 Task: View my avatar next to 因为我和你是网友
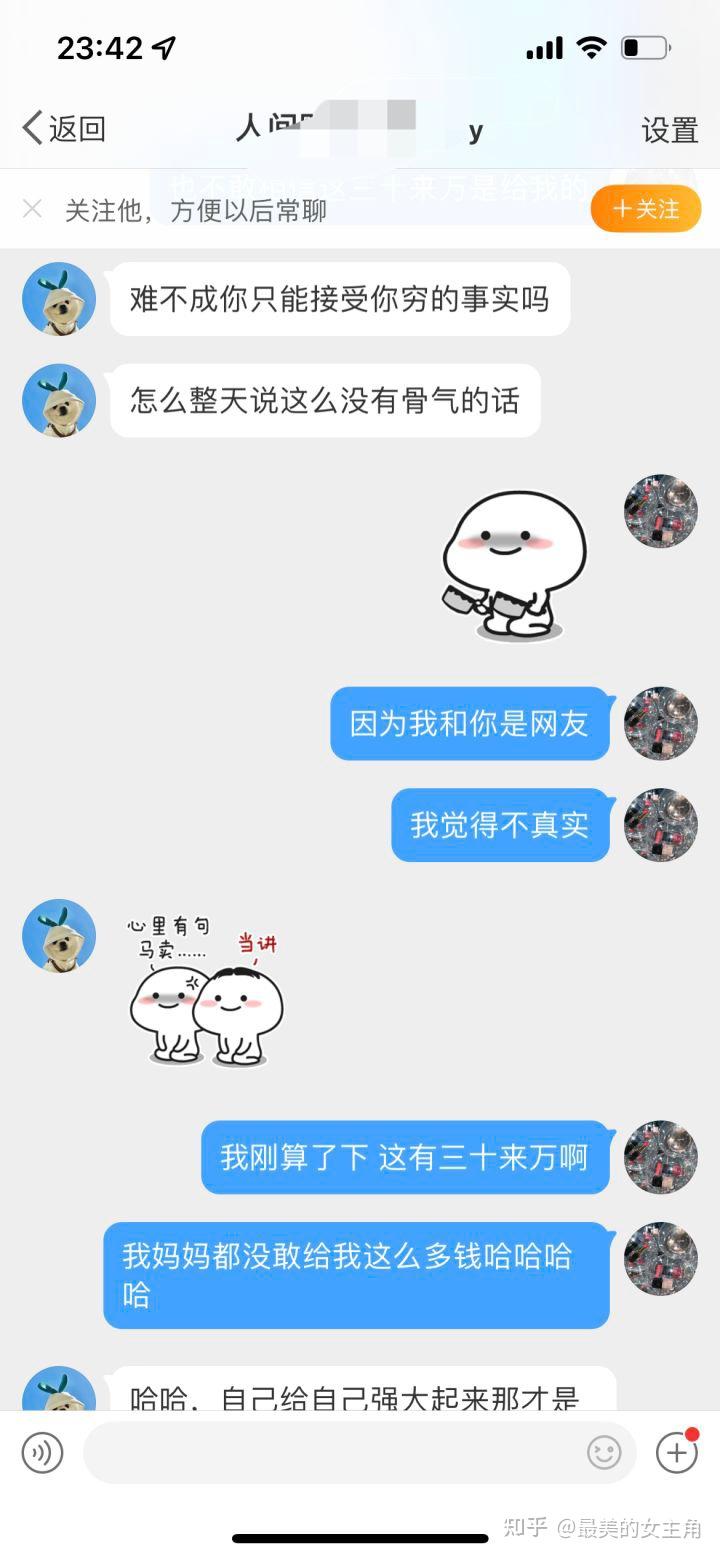coord(660,723)
